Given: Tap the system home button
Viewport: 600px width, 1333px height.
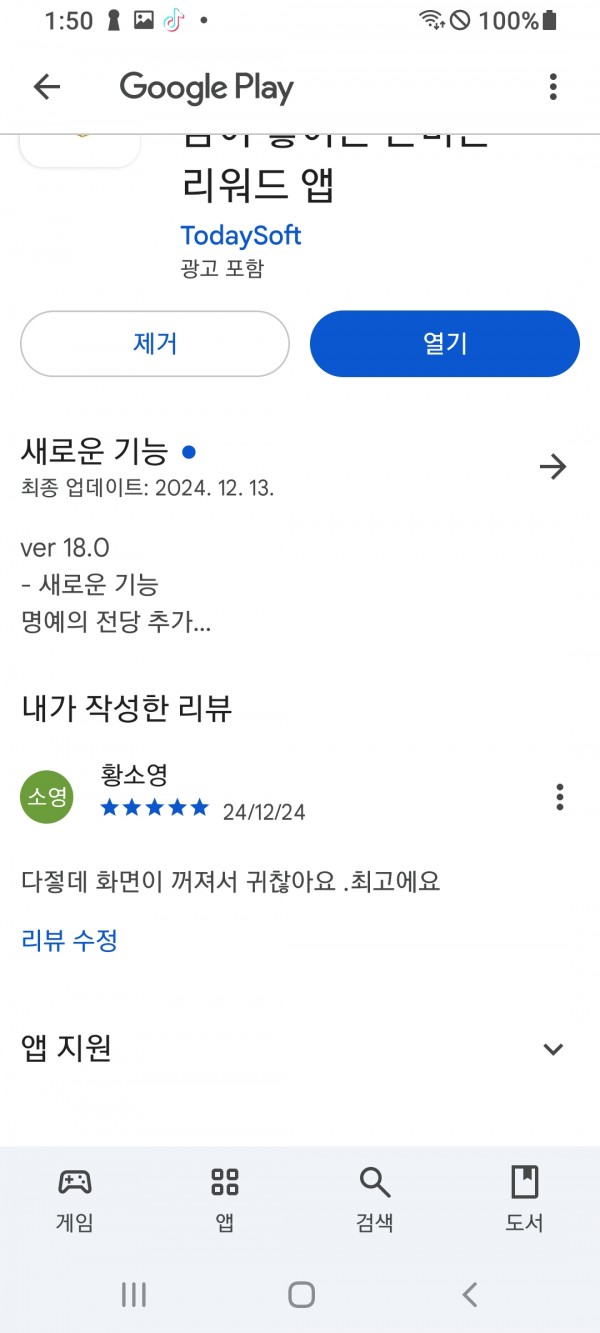Looking at the screenshot, I should 301,1295.
